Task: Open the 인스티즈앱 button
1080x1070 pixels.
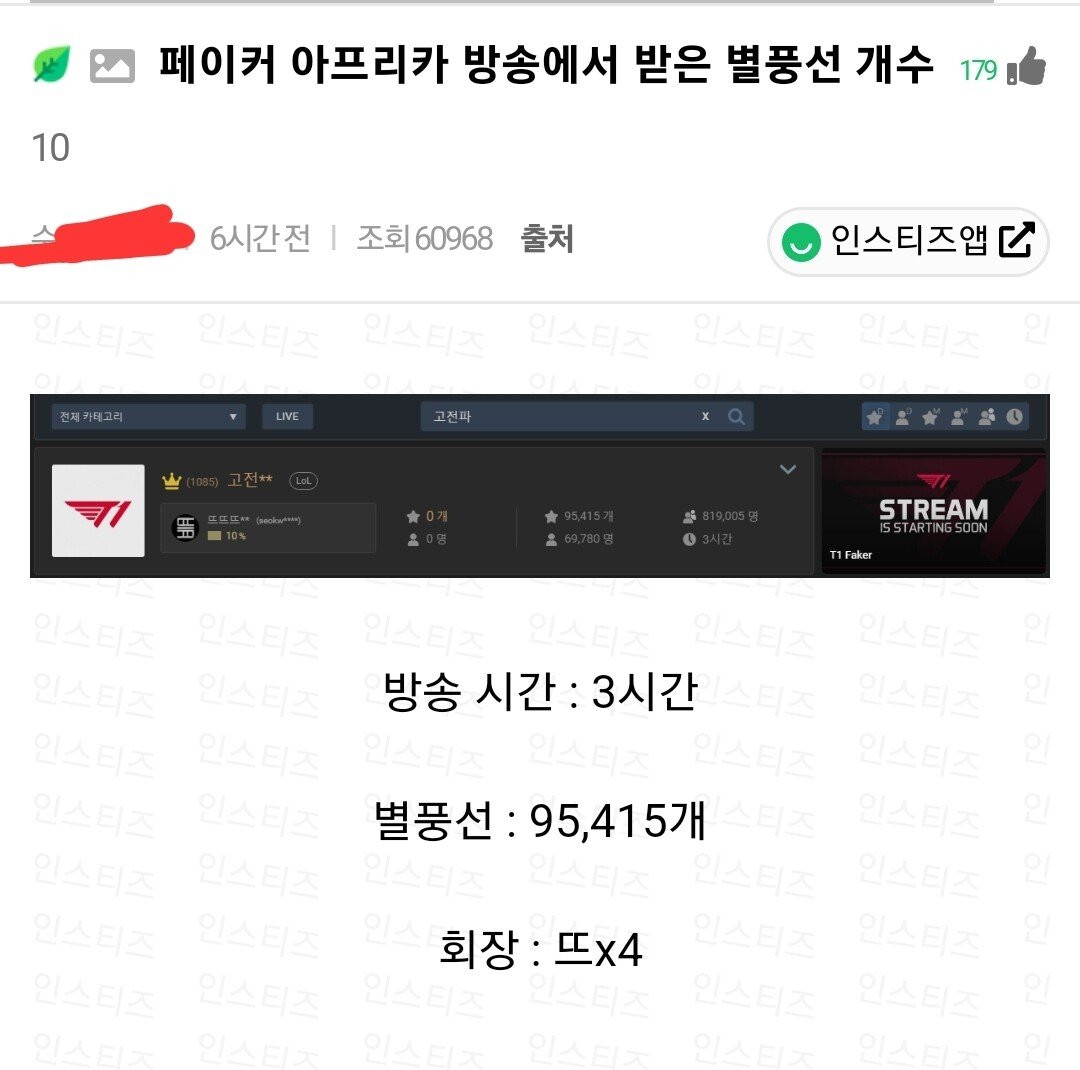Action: [x=907, y=241]
